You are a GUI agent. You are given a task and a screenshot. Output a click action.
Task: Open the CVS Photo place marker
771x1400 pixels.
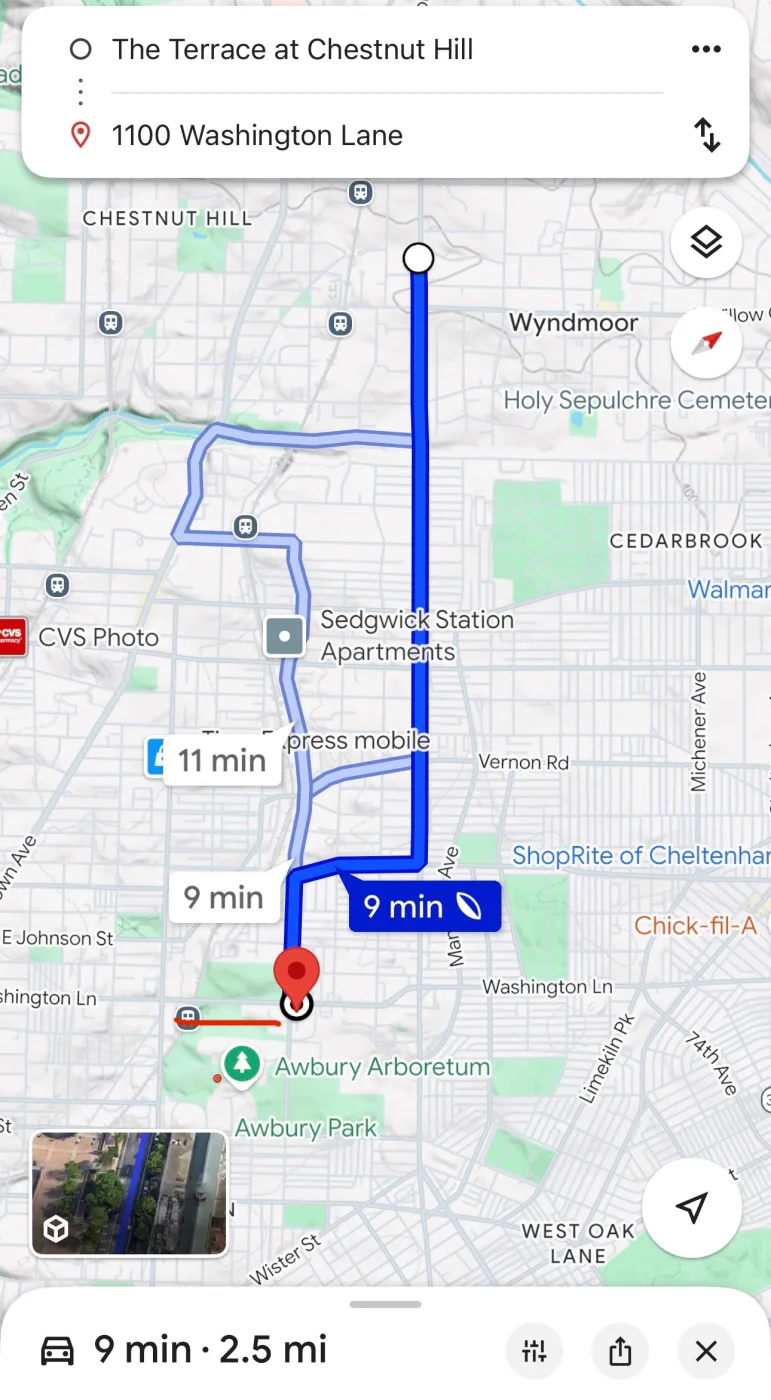12,636
